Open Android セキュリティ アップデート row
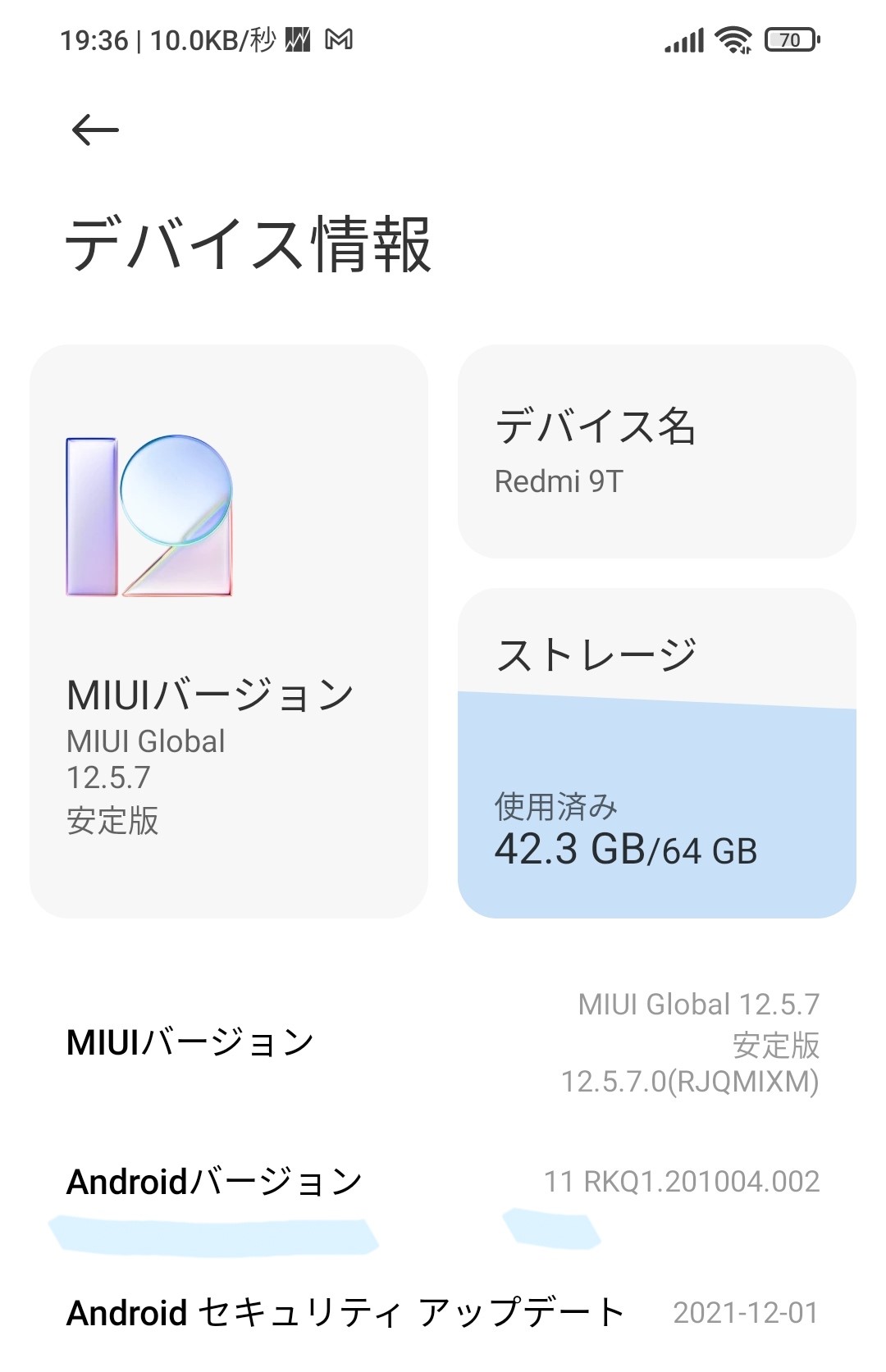 coord(443,1313)
